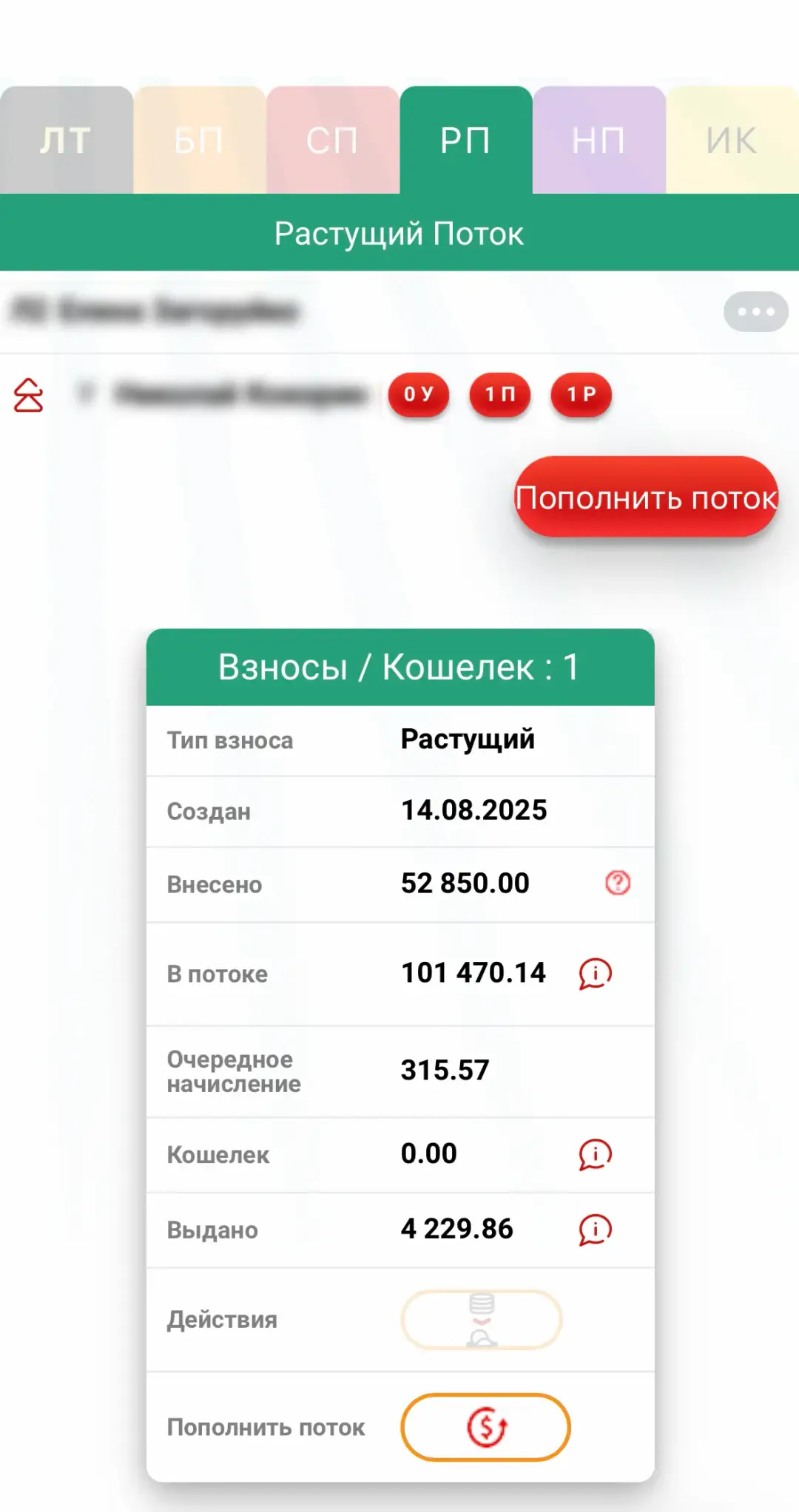Tap the Действия withdraw button
This screenshot has width=799, height=1512.
(482, 1320)
